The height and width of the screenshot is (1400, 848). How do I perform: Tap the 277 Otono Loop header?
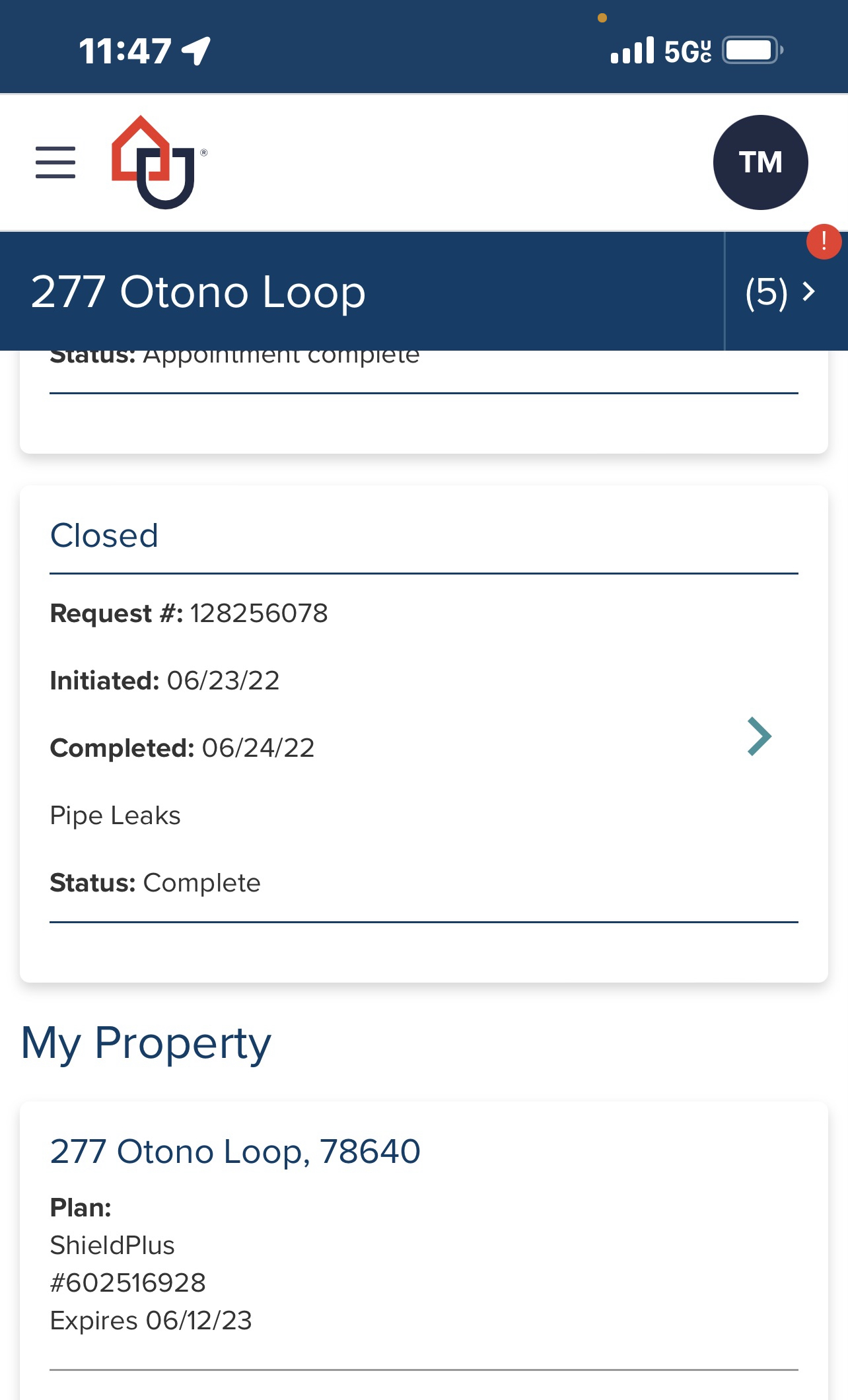(x=198, y=291)
